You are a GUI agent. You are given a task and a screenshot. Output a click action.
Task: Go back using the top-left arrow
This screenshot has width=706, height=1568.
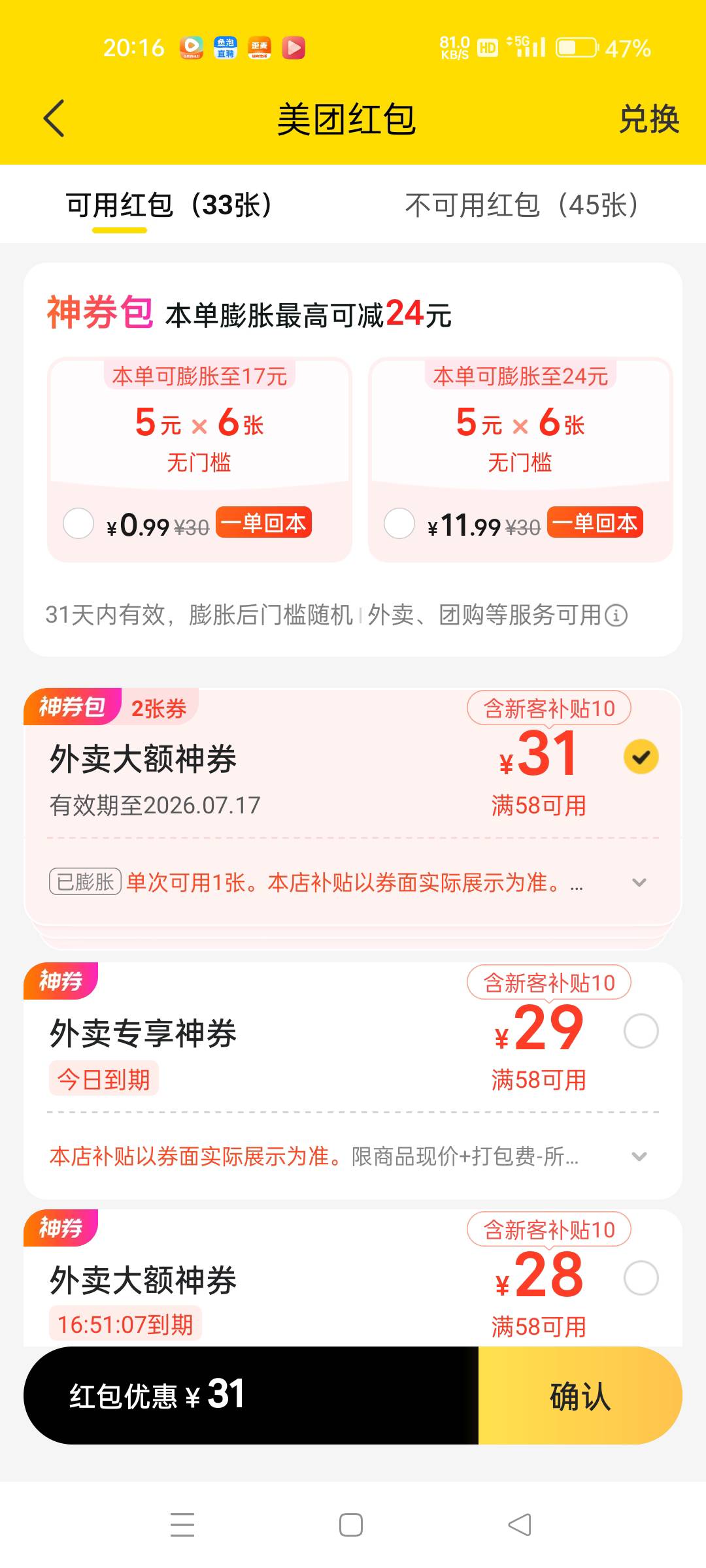54,118
